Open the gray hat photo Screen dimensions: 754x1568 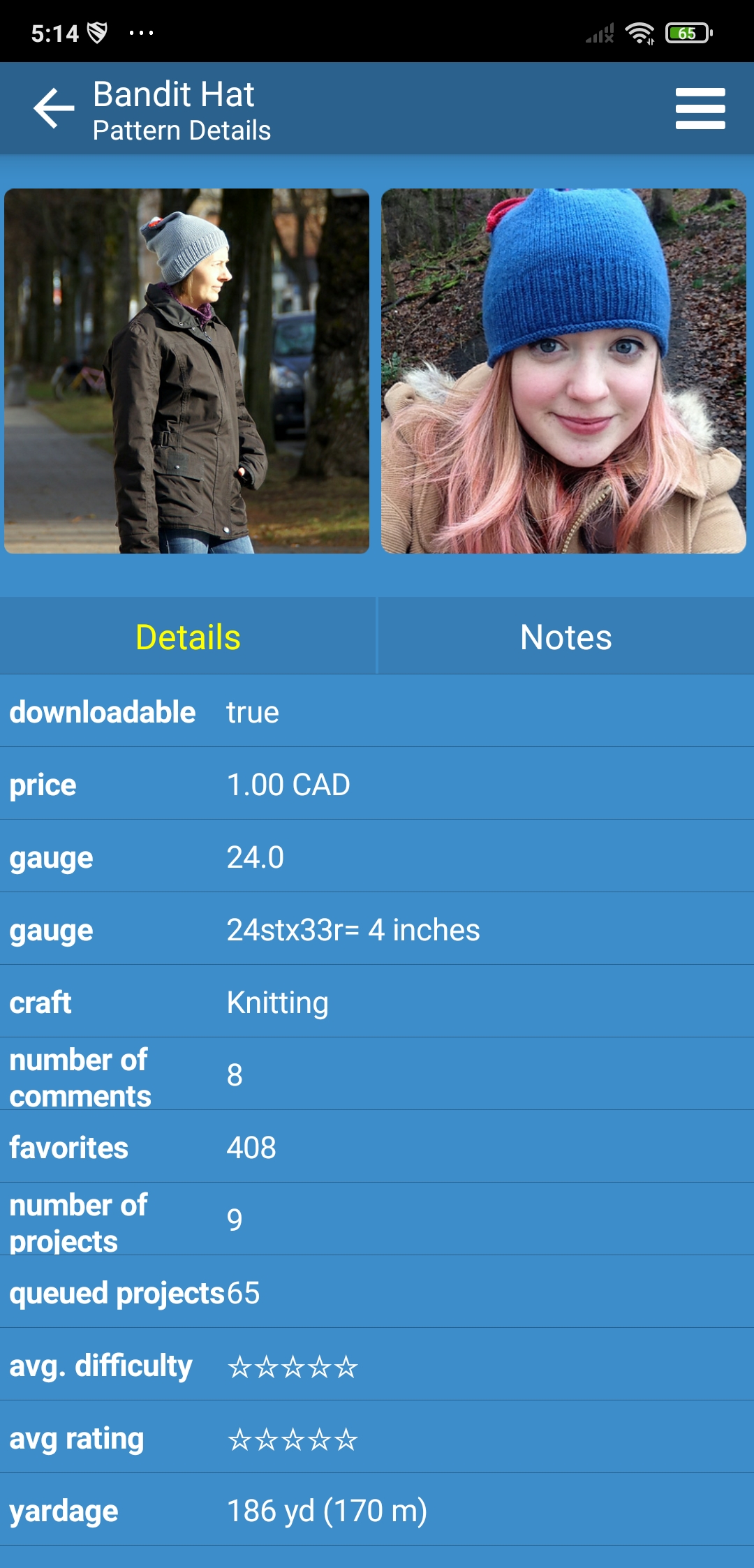coord(187,371)
